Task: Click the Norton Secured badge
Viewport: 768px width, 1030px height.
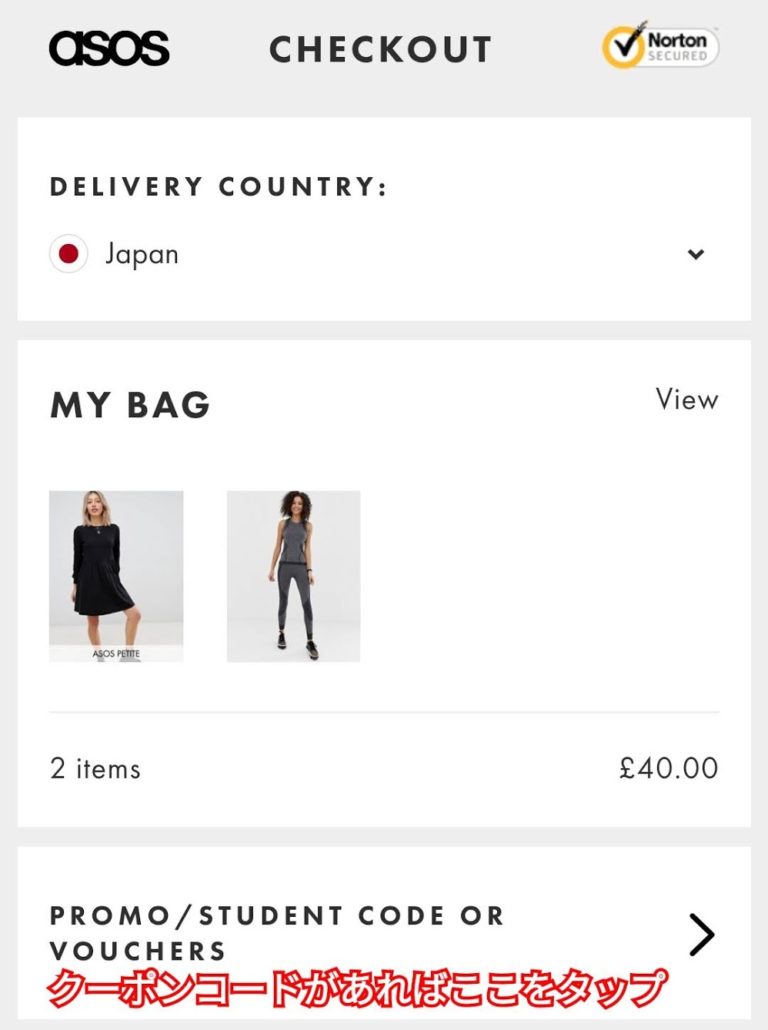Action: tap(662, 44)
